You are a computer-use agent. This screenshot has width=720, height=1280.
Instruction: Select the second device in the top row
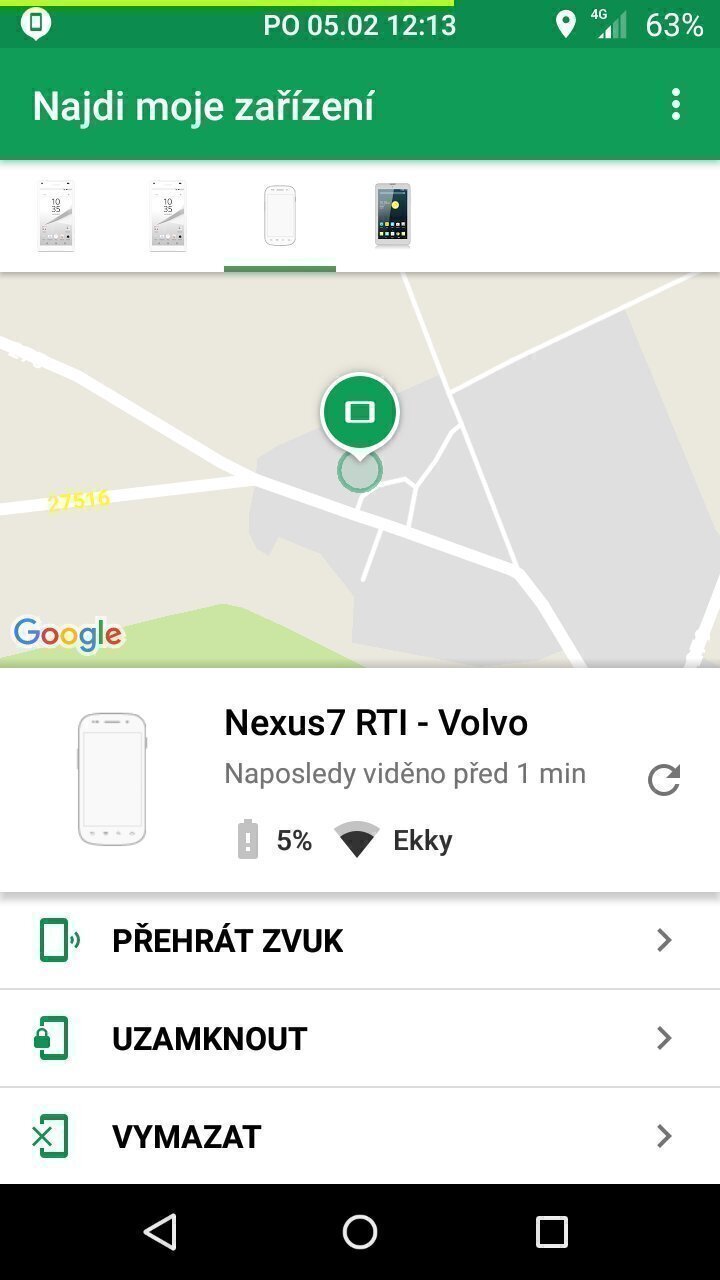point(168,215)
